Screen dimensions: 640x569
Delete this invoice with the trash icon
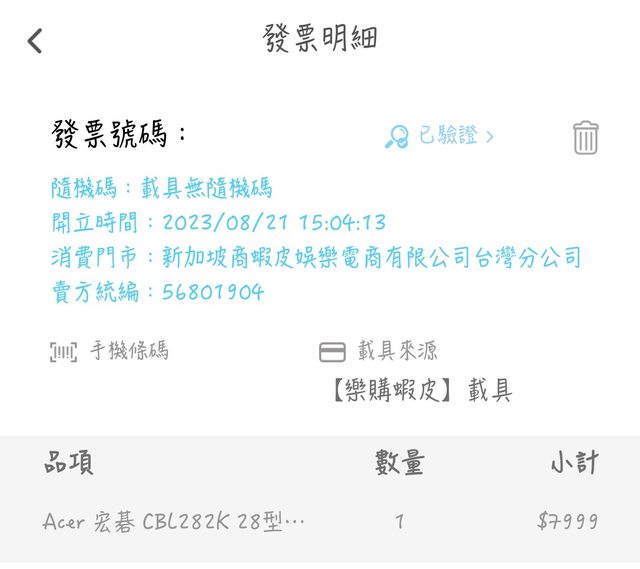(585, 138)
